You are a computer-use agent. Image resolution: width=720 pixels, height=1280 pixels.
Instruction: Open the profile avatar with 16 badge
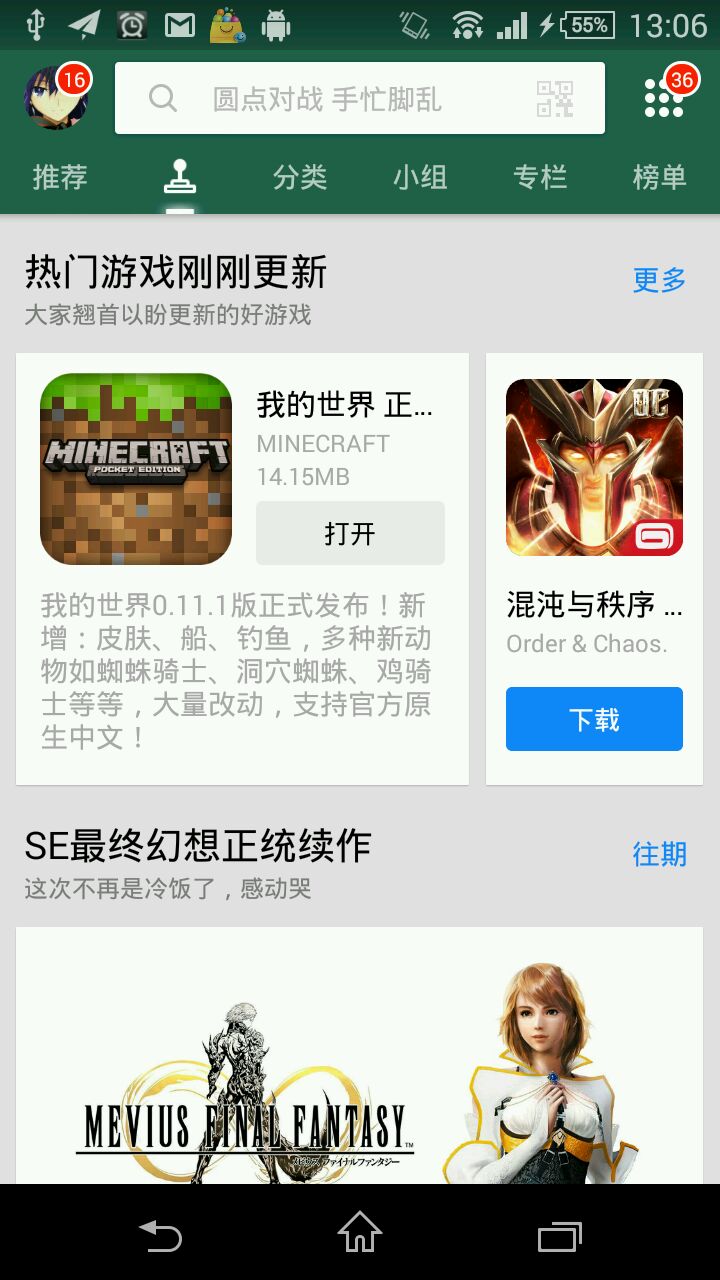point(56,98)
